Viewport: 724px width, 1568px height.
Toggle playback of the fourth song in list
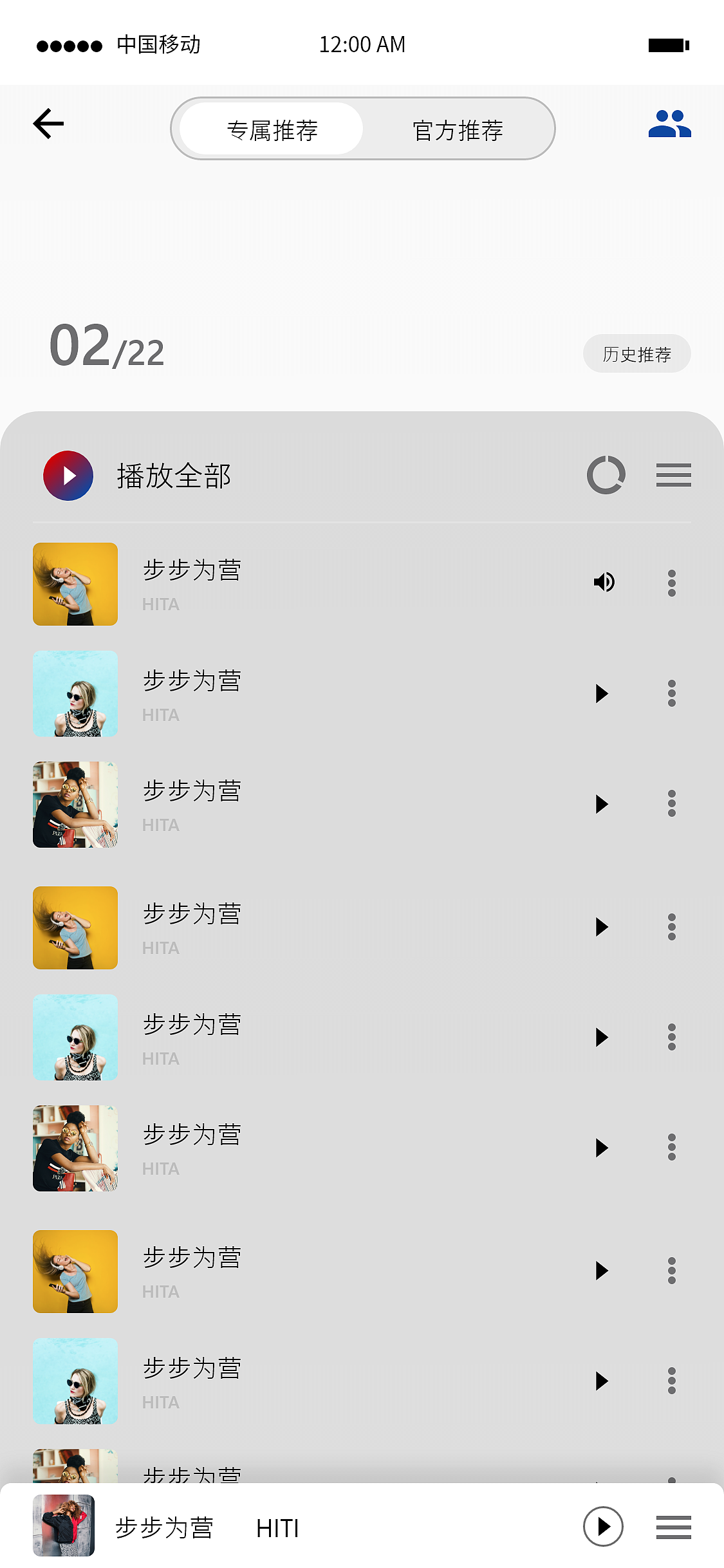coord(602,927)
